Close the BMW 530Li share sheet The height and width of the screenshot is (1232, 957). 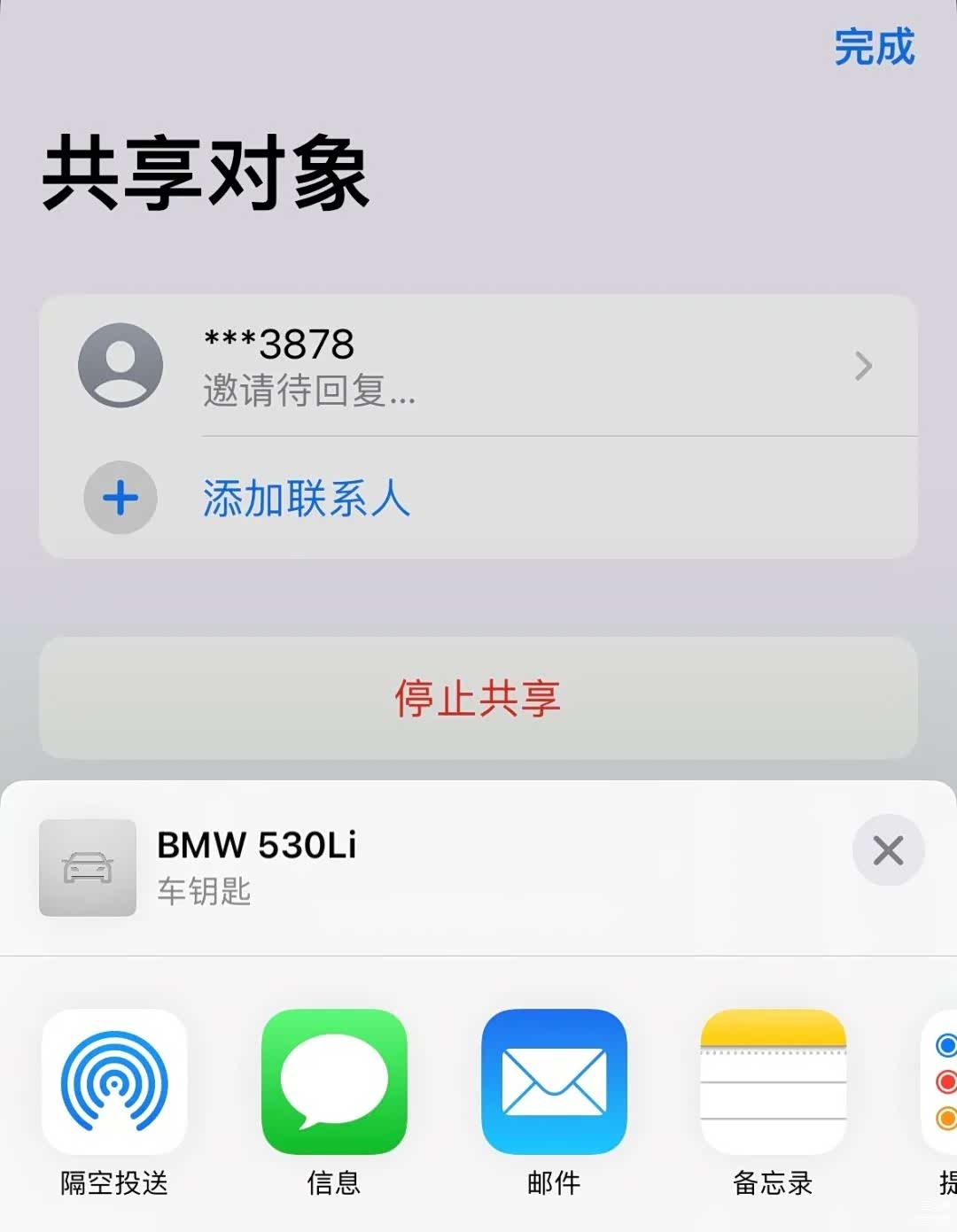888,850
